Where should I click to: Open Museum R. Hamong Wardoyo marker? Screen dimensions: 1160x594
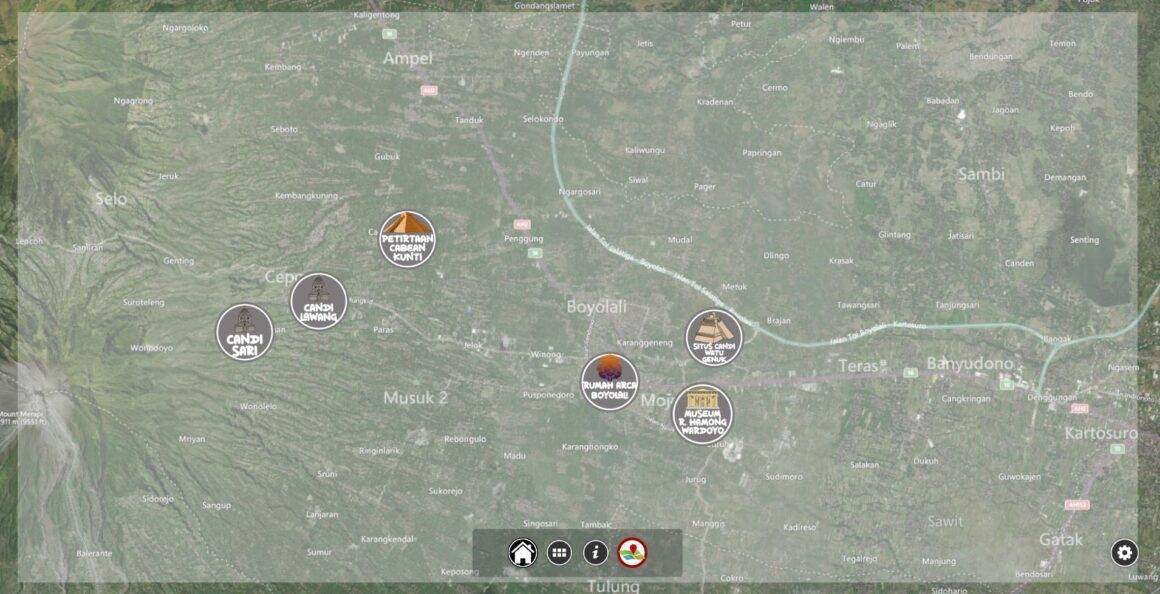pyautogui.click(x=702, y=414)
